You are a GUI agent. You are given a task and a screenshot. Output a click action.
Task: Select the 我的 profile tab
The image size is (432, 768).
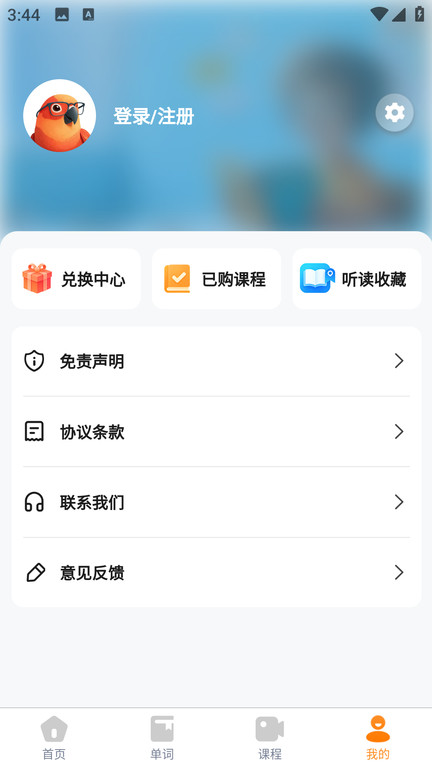(x=378, y=738)
